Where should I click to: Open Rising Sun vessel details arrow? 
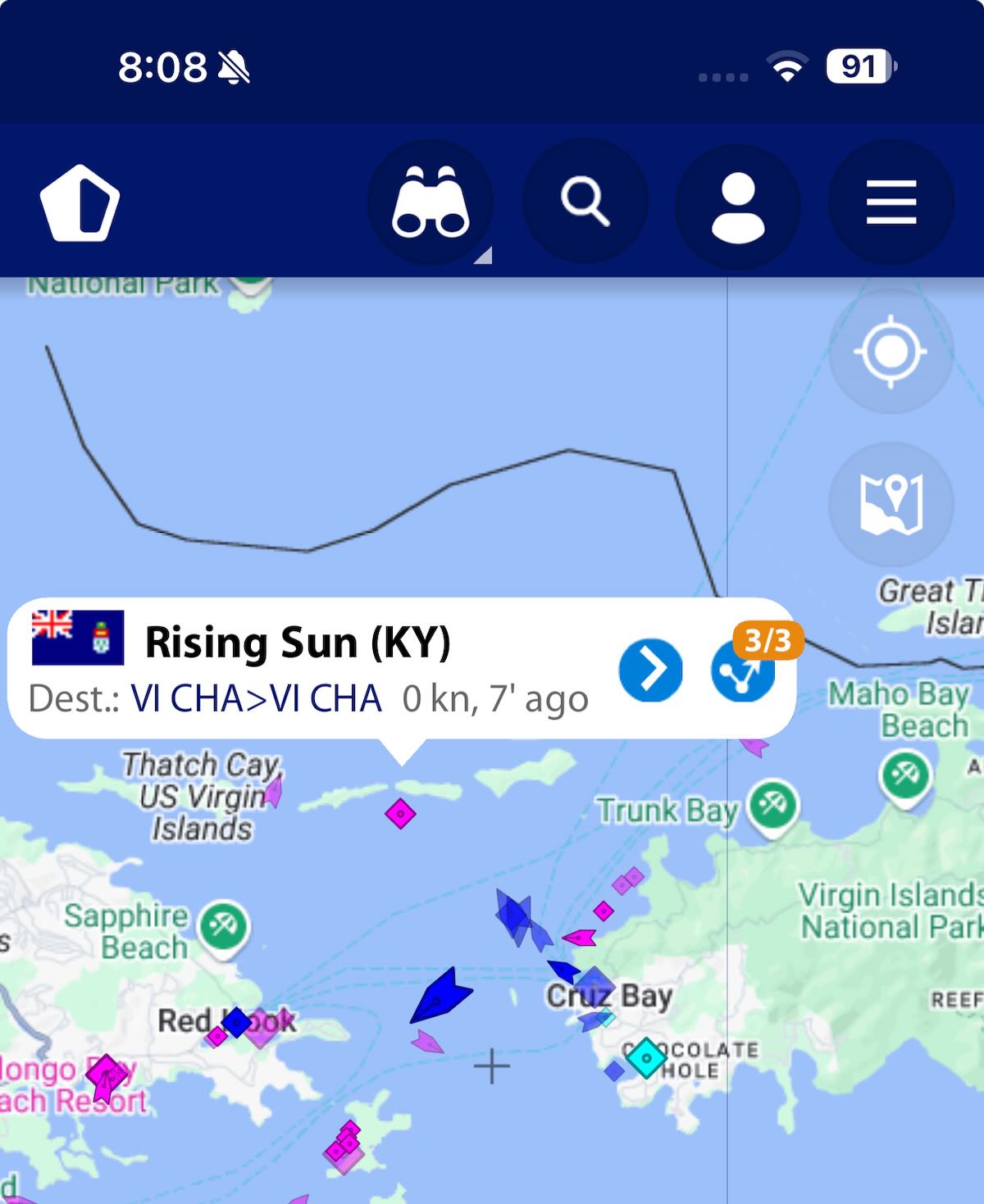651,670
